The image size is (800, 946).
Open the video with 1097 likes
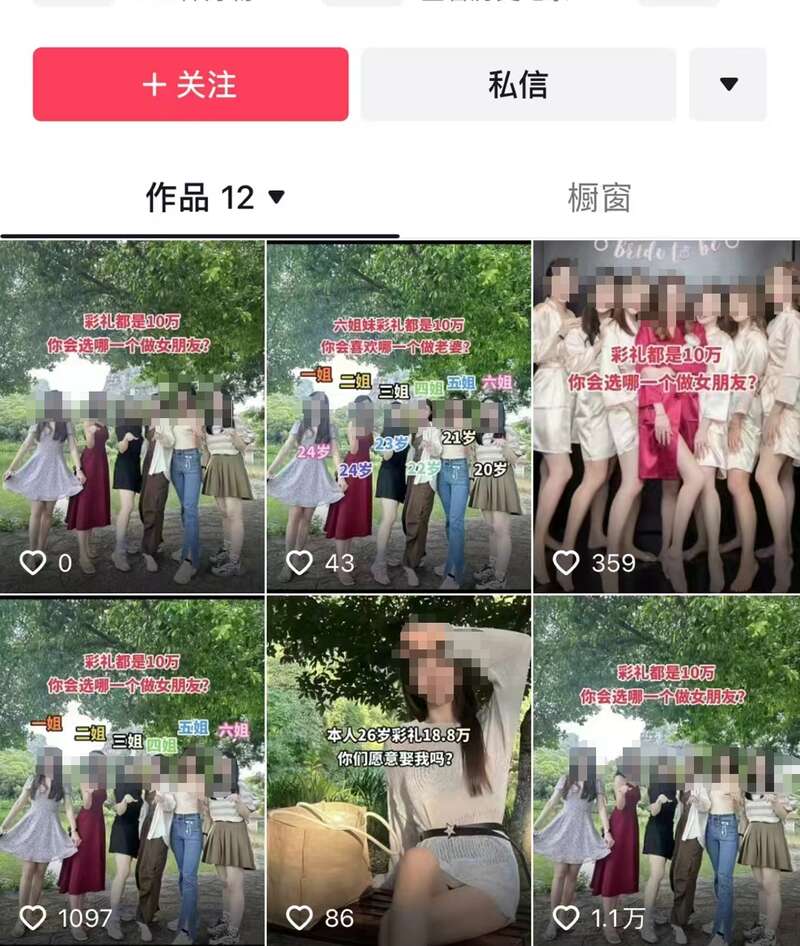[x=132, y=770]
